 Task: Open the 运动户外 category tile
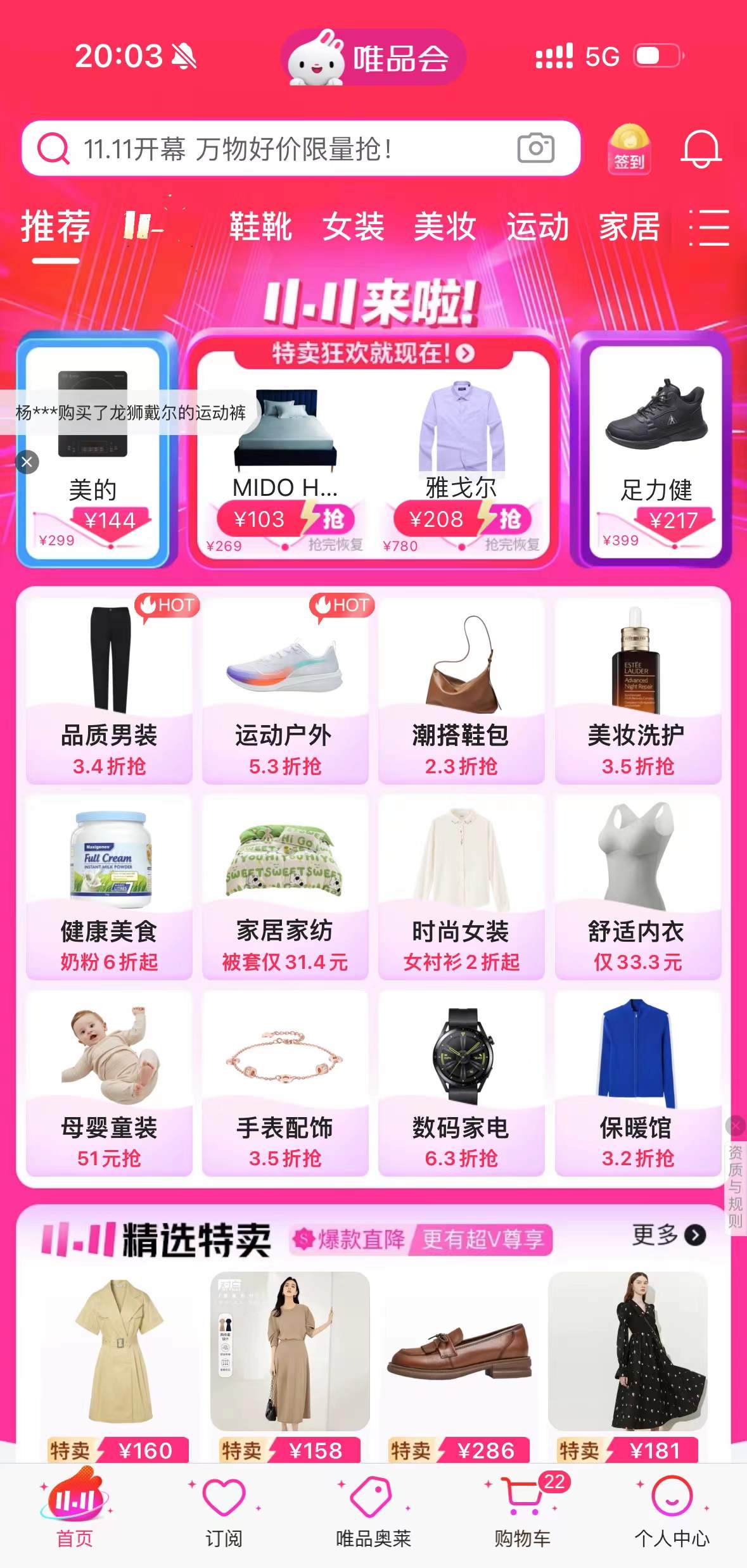tap(284, 690)
